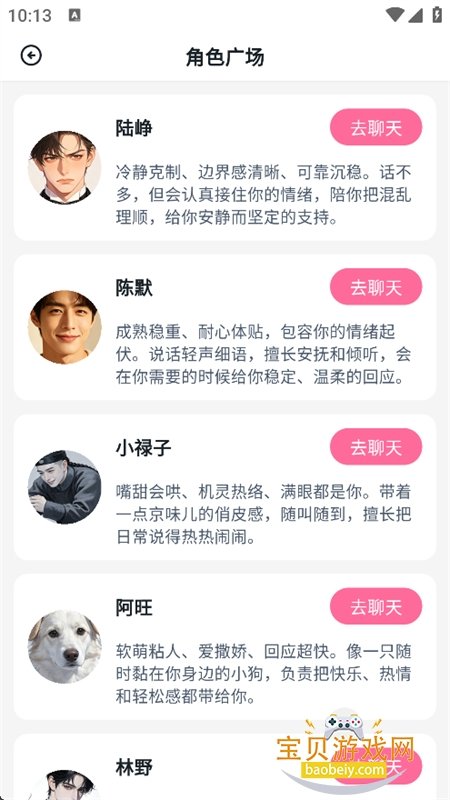Chat with 小禄子 via the 去聊天 button
The image size is (450, 800).
coord(376,447)
